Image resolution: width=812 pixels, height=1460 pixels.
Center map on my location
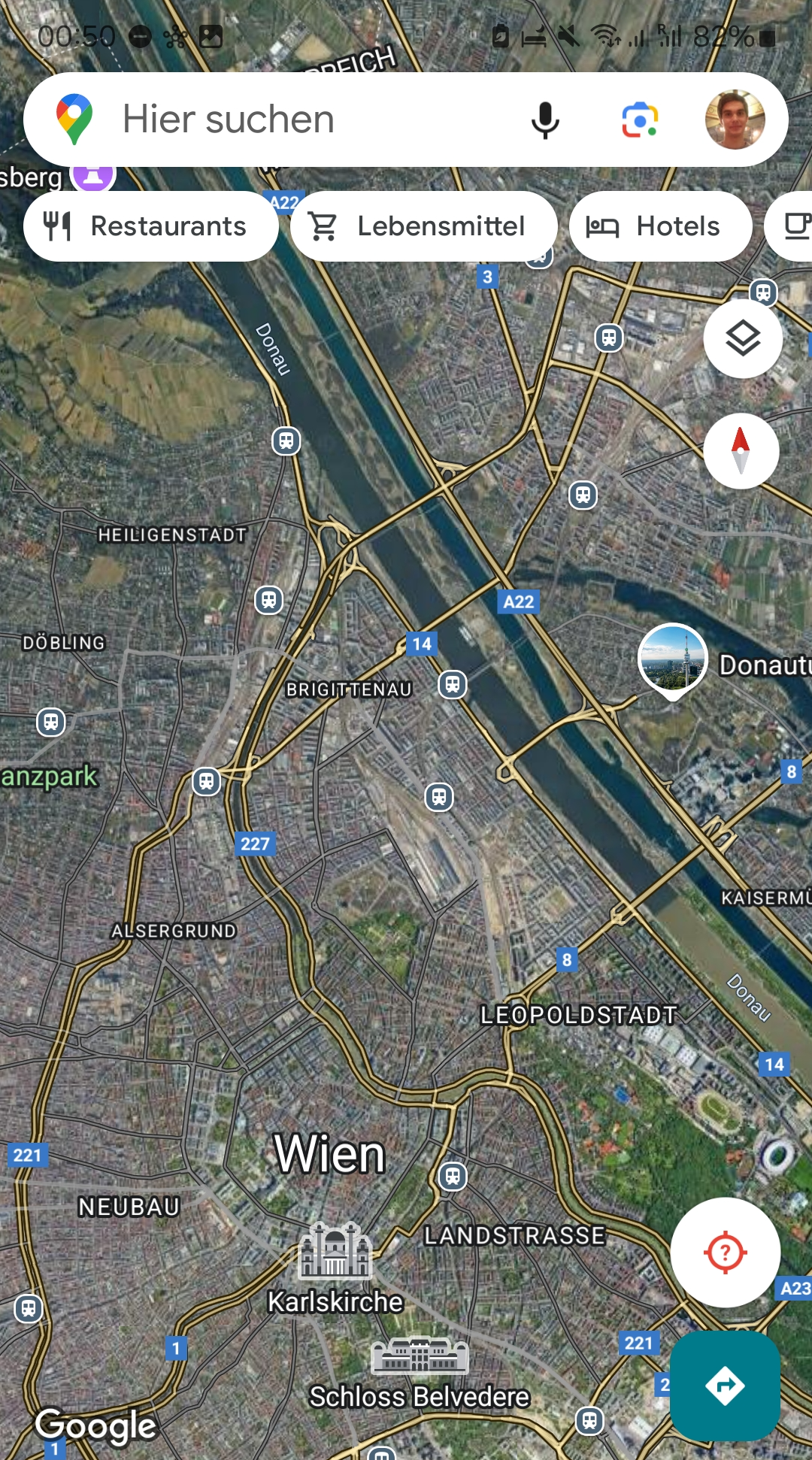point(725,1253)
